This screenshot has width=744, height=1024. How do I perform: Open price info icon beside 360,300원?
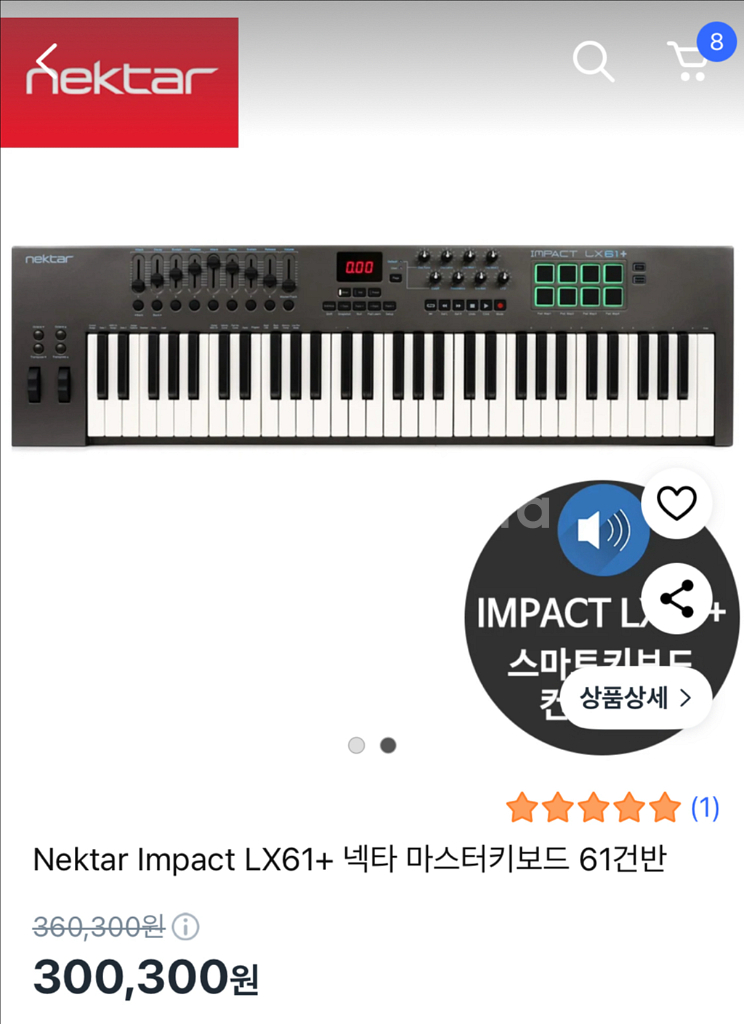pos(185,927)
